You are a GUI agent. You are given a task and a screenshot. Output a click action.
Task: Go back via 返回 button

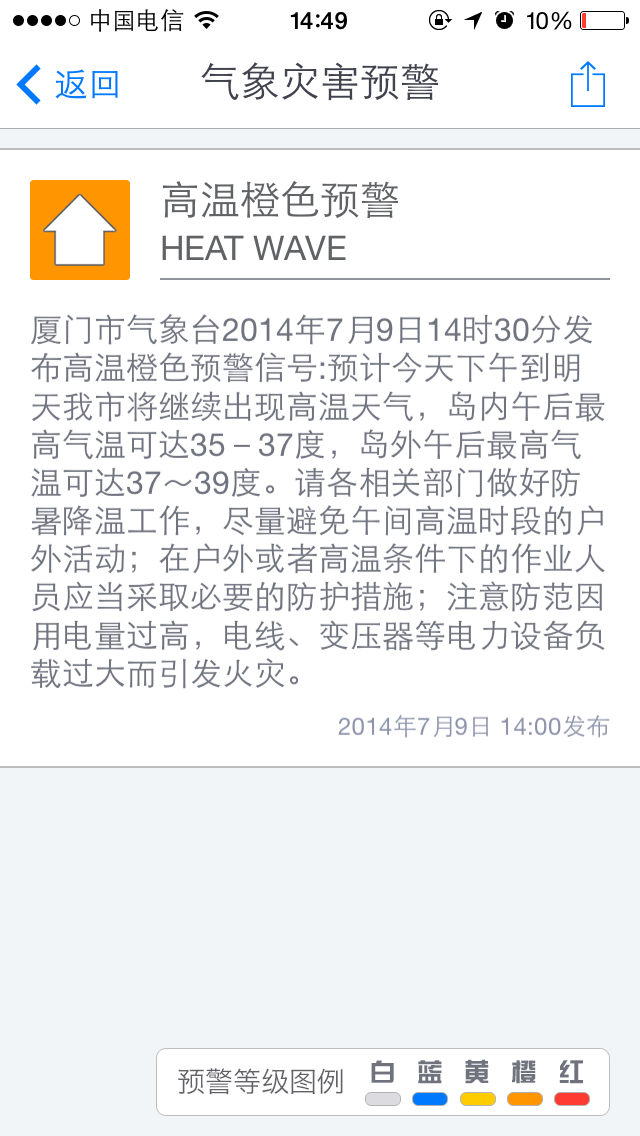coord(68,85)
